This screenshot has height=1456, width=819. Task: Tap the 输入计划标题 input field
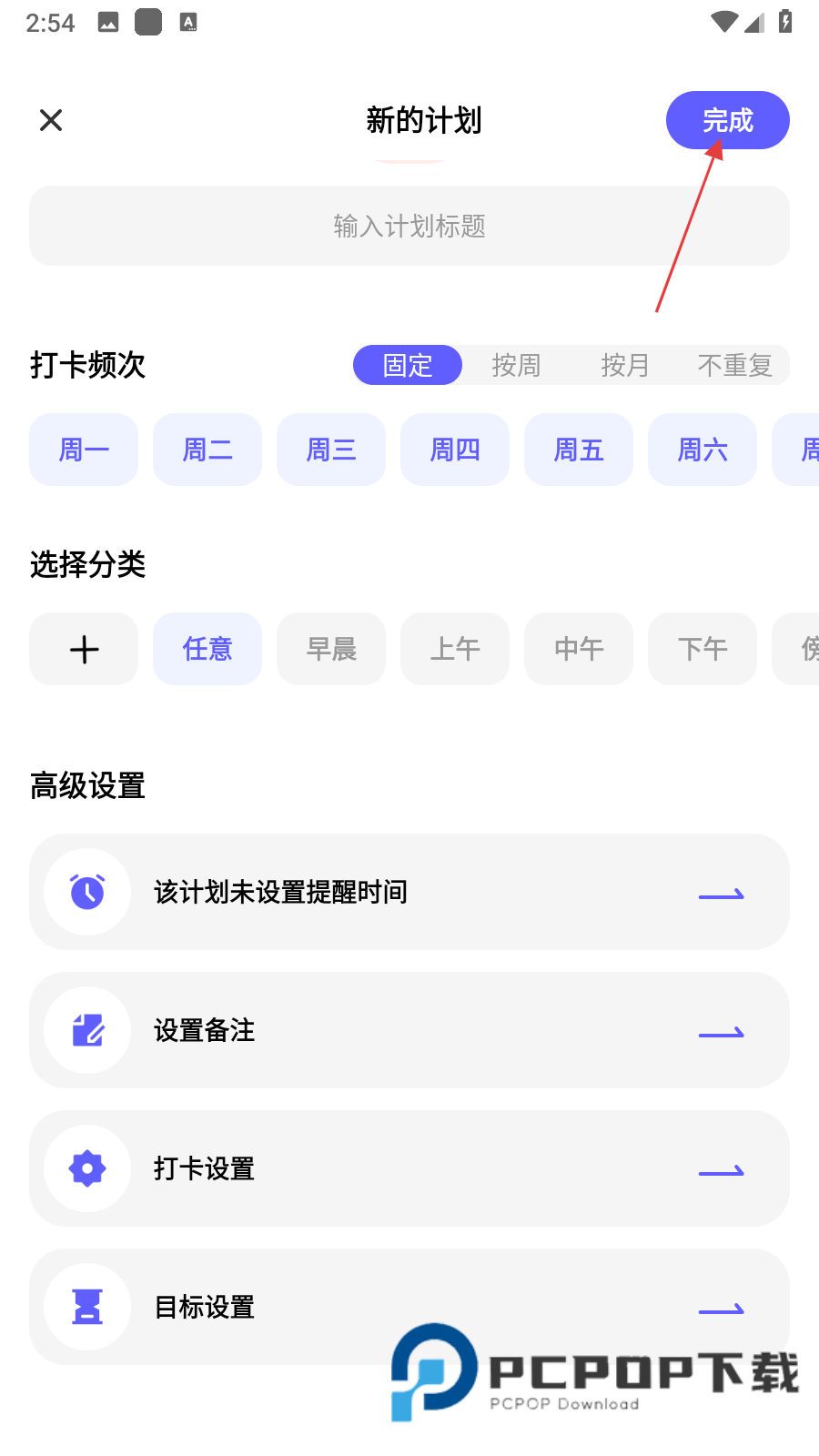(x=409, y=226)
